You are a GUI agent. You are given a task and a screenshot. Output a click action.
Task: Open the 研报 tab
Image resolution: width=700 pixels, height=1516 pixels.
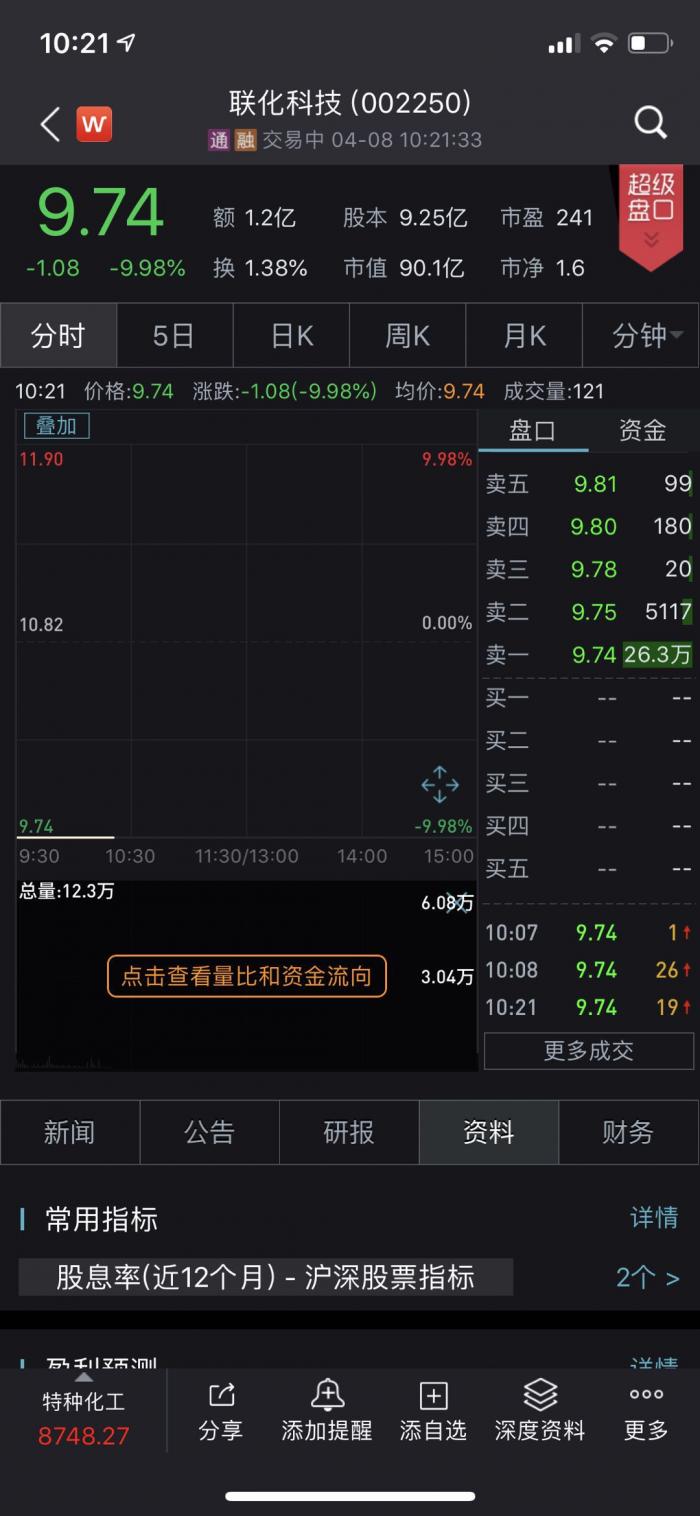point(349,1132)
